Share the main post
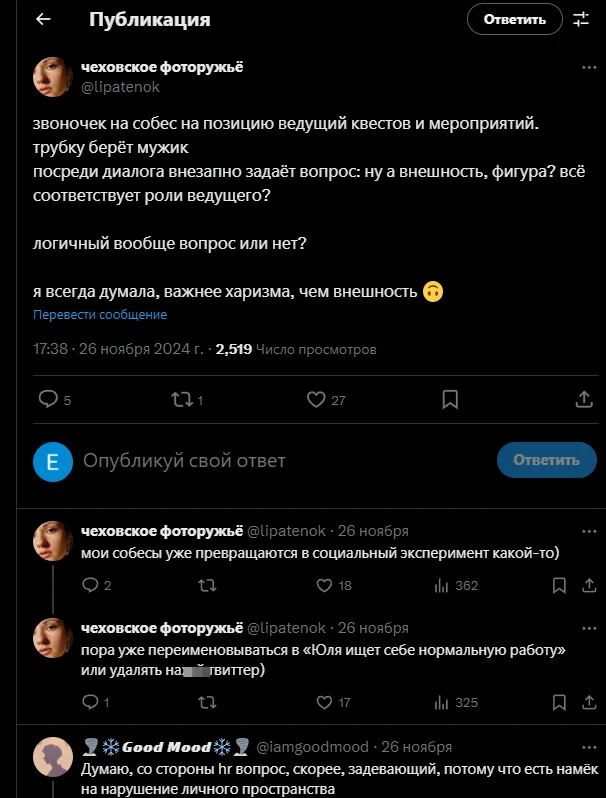 click(585, 400)
